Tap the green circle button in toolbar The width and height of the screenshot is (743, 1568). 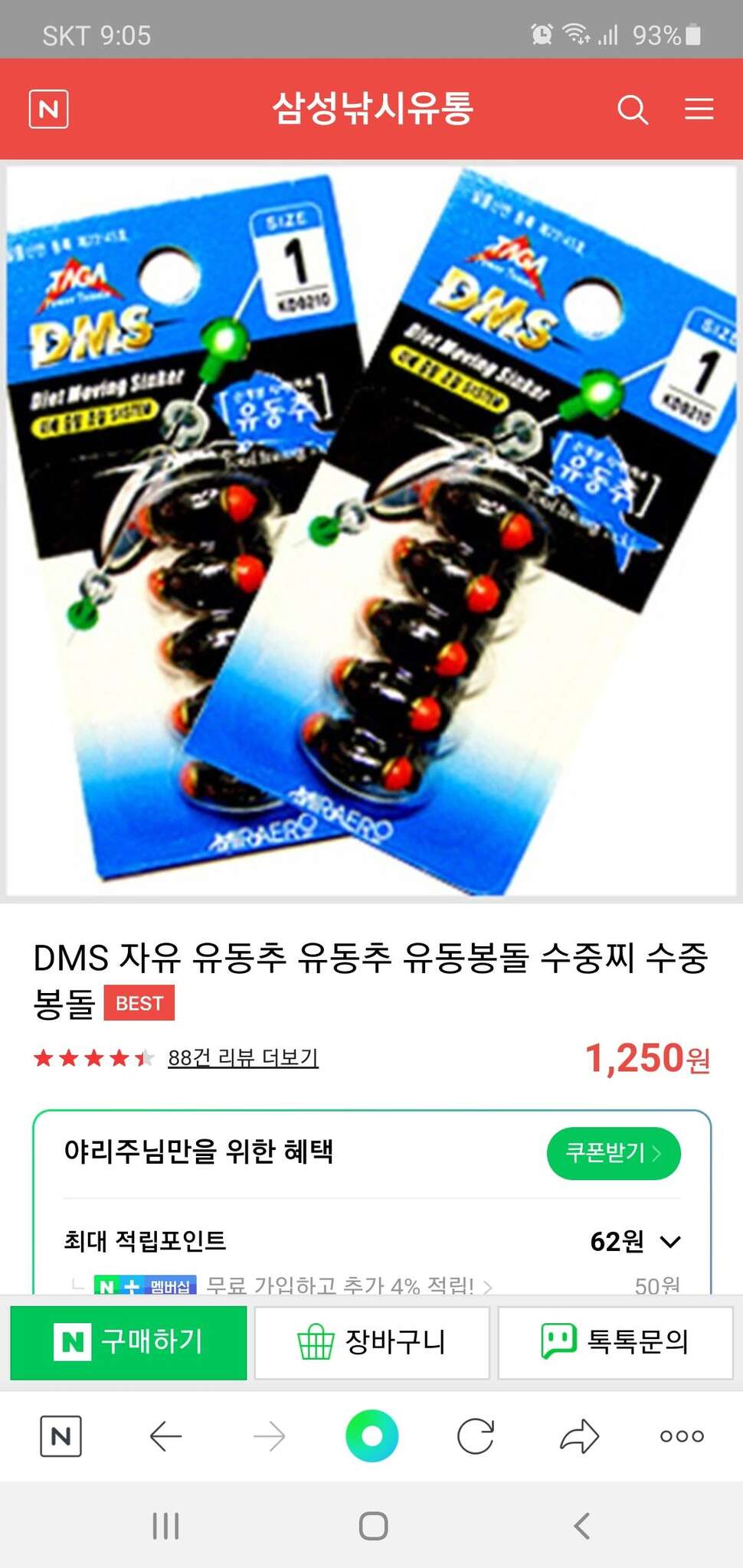[x=371, y=1436]
